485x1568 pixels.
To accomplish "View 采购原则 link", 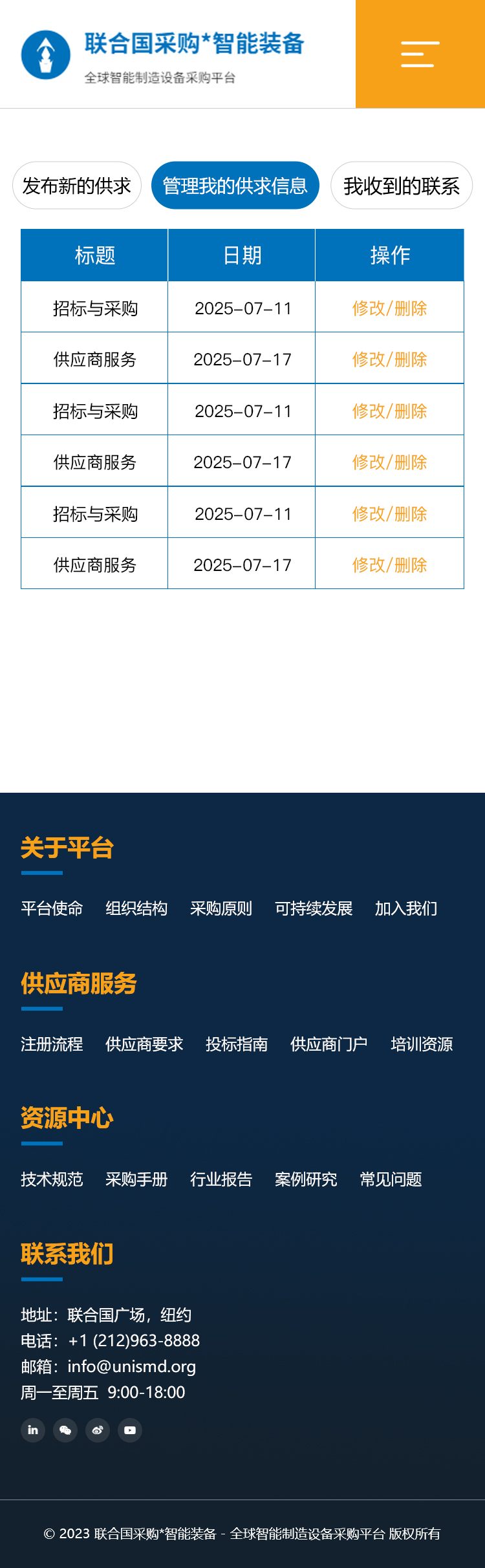I will tap(221, 908).
